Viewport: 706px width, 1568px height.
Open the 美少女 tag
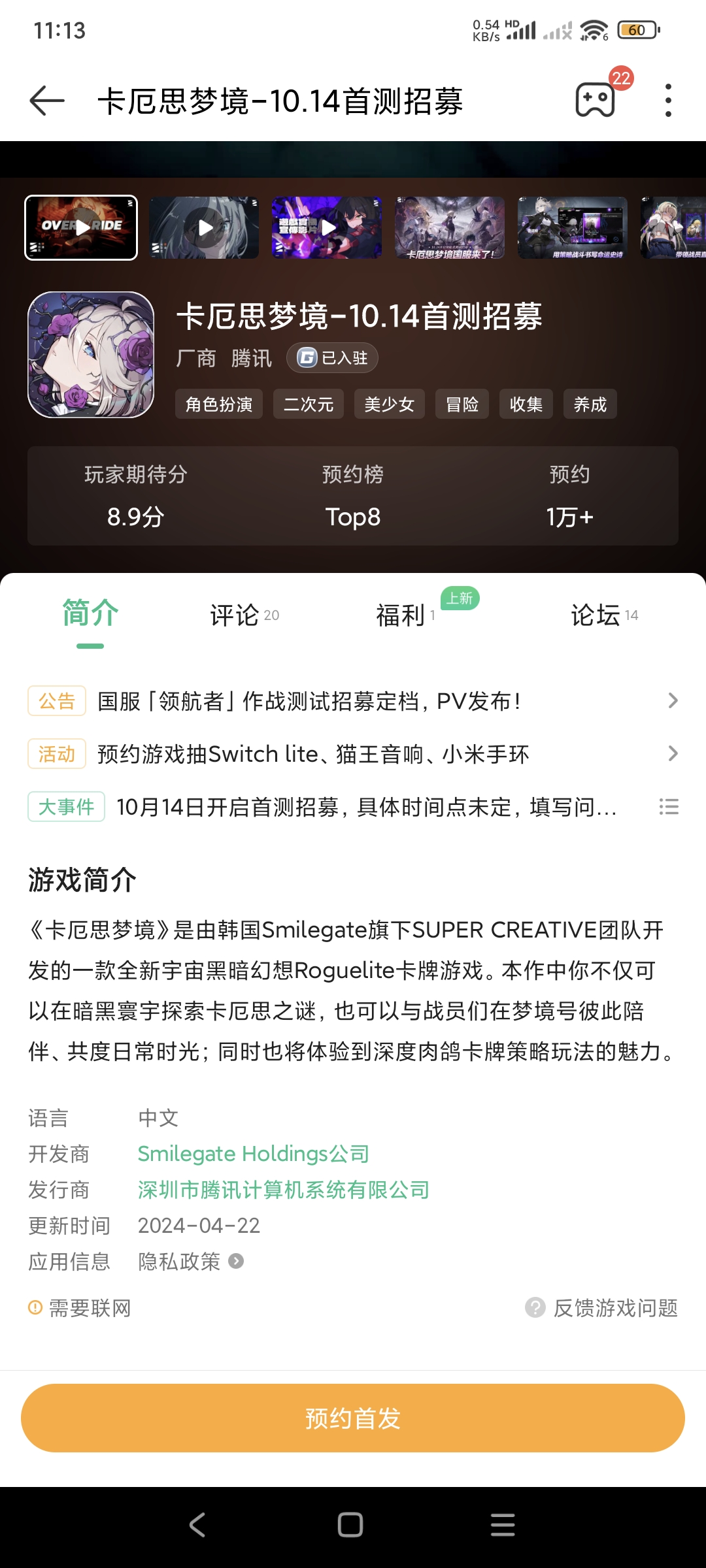(390, 404)
